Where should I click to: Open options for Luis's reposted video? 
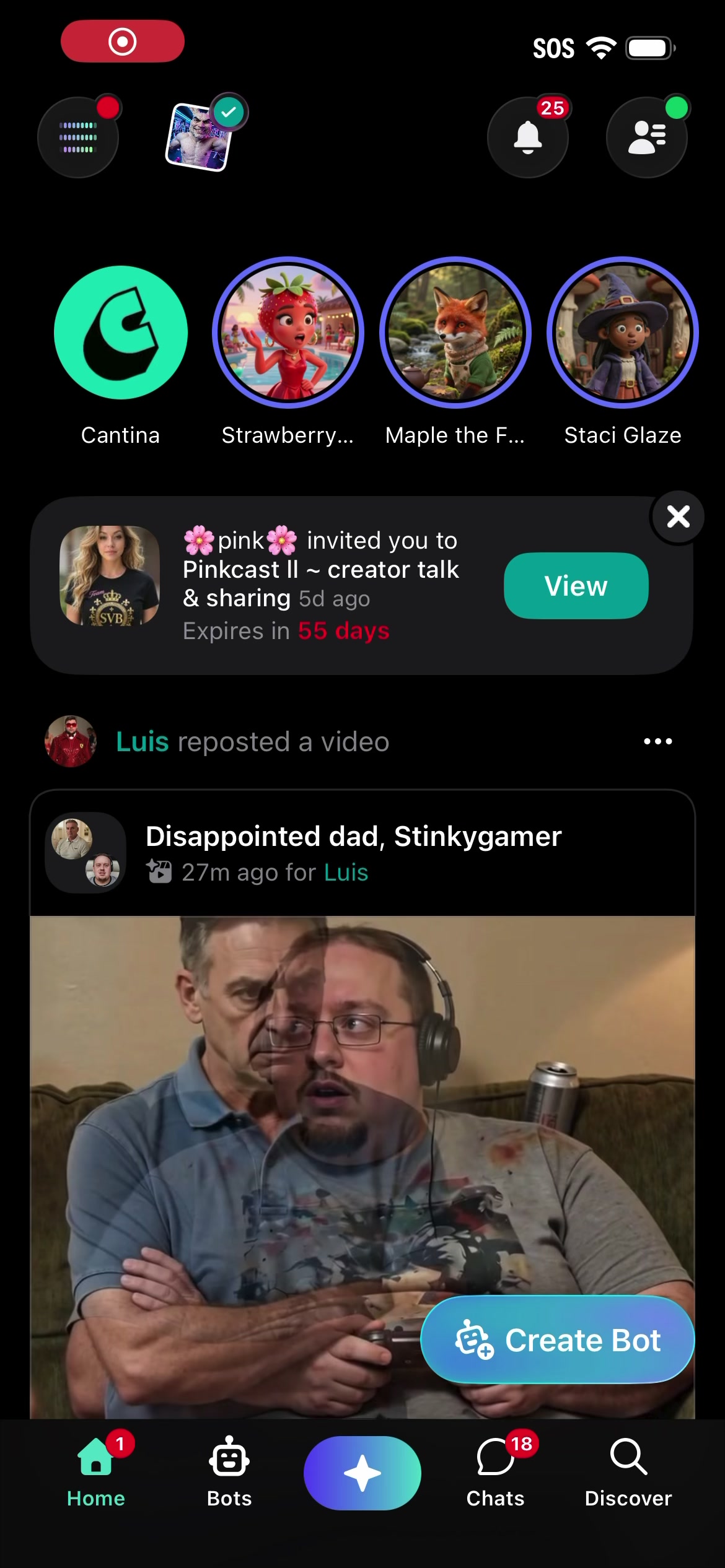[x=658, y=741]
